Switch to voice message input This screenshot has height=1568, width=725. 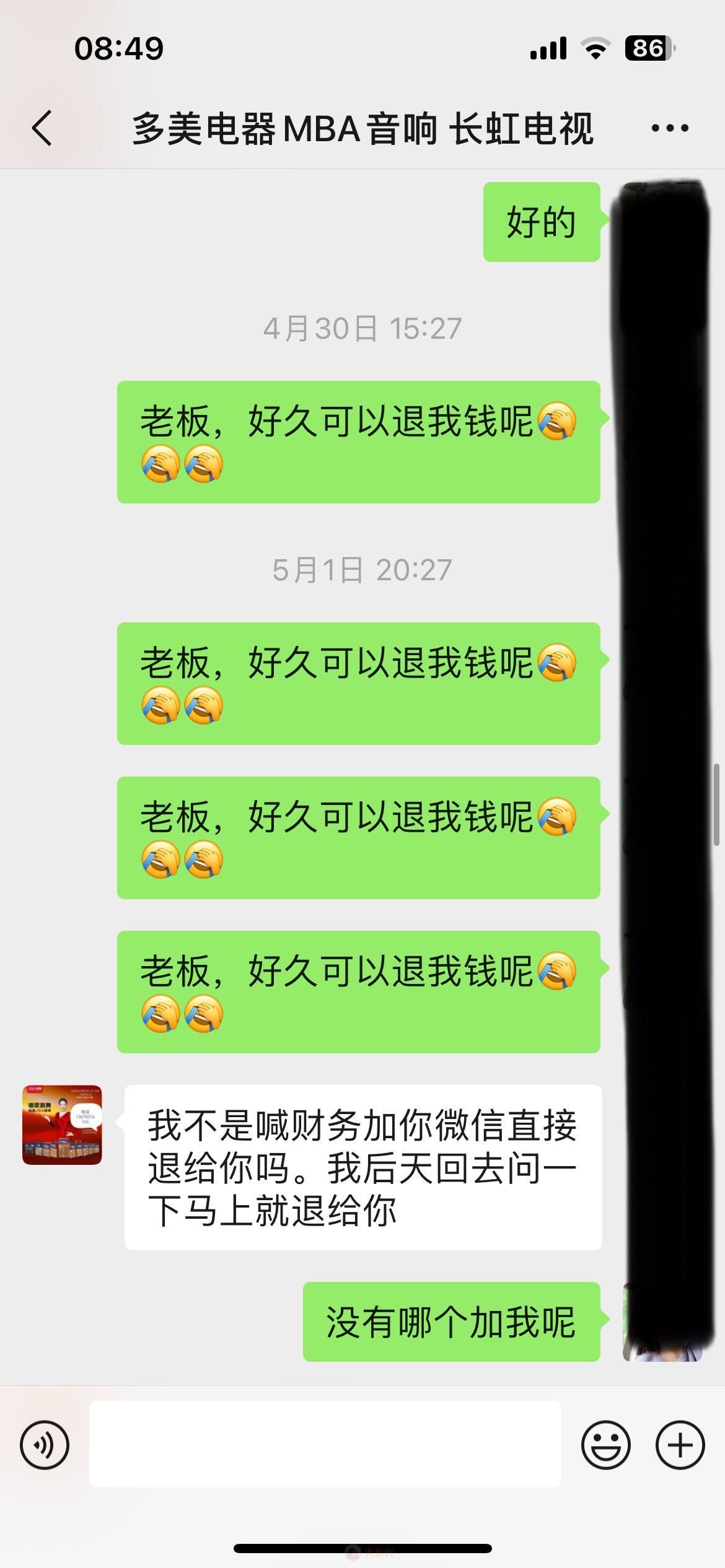45,1445
